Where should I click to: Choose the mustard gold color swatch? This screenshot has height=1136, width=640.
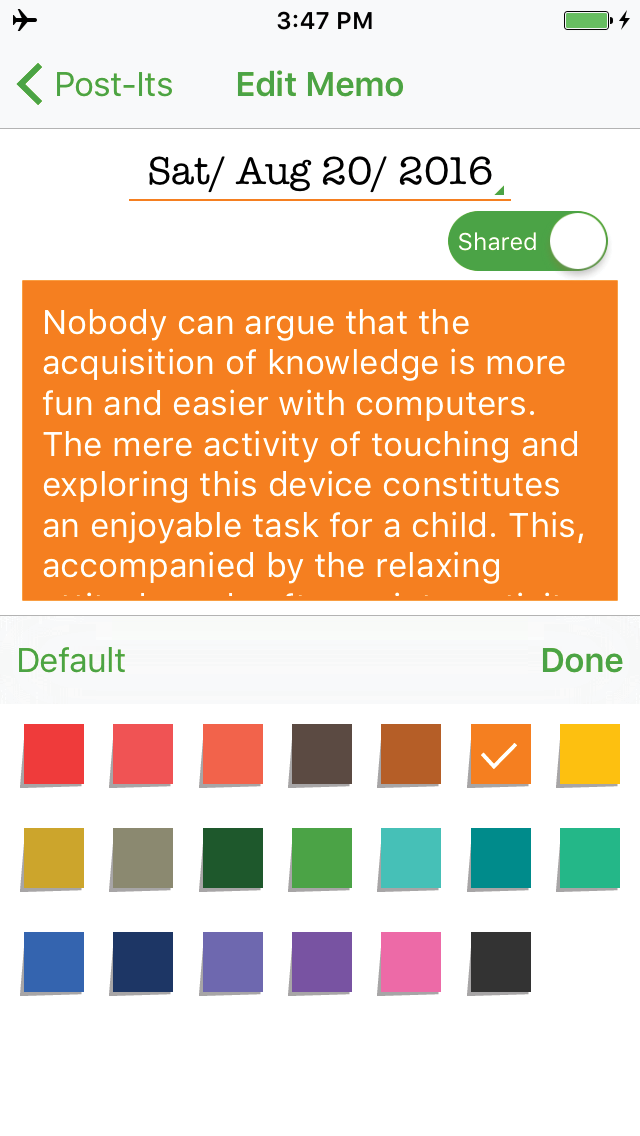click(54, 859)
